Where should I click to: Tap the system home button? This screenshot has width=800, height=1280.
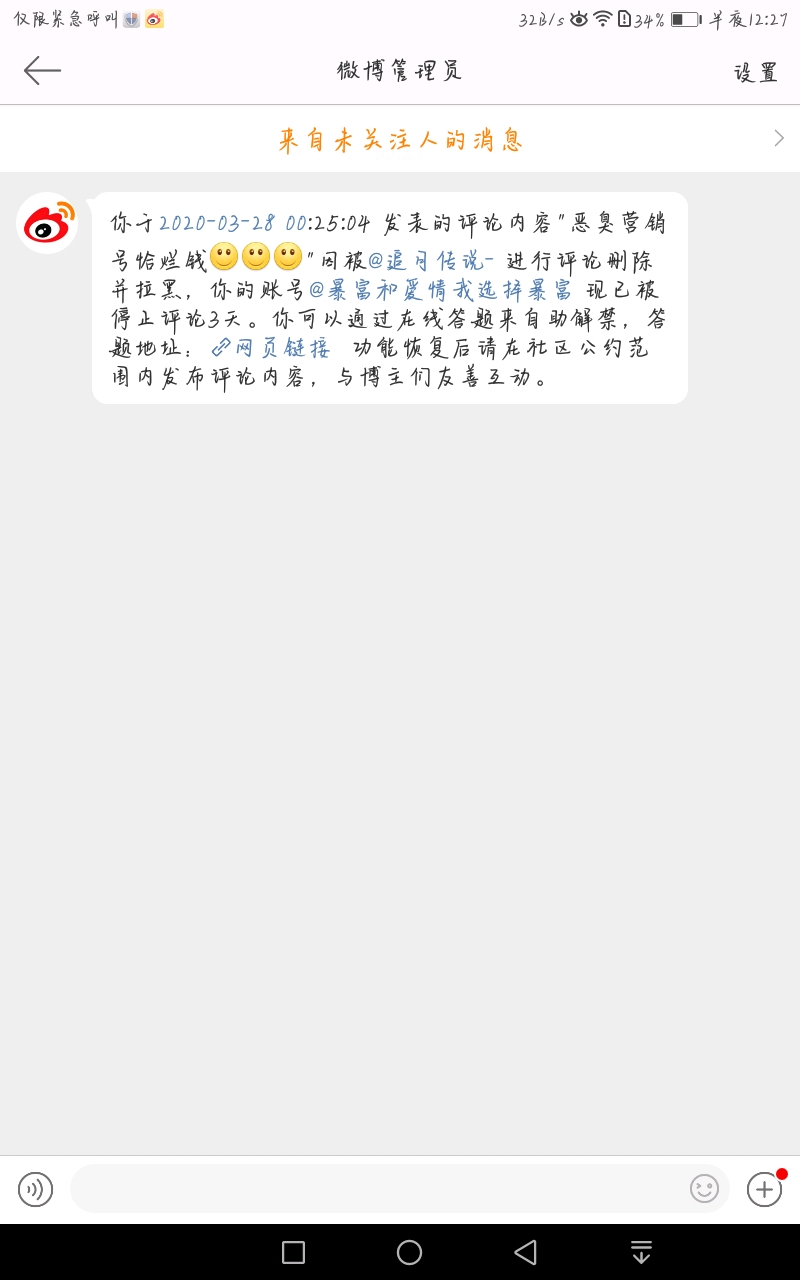pos(409,1252)
